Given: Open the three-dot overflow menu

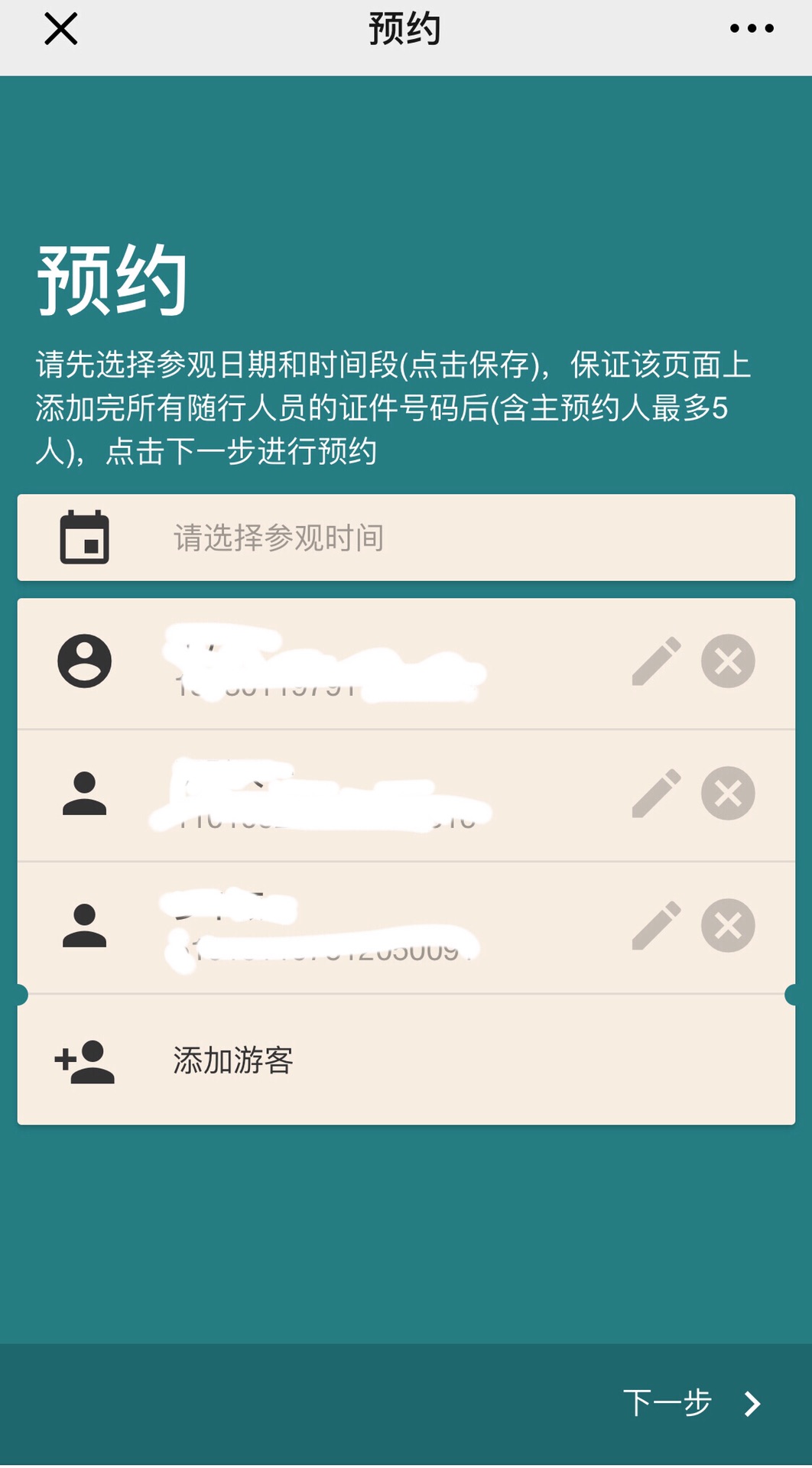Looking at the screenshot, I should click(x=751, y=29).
